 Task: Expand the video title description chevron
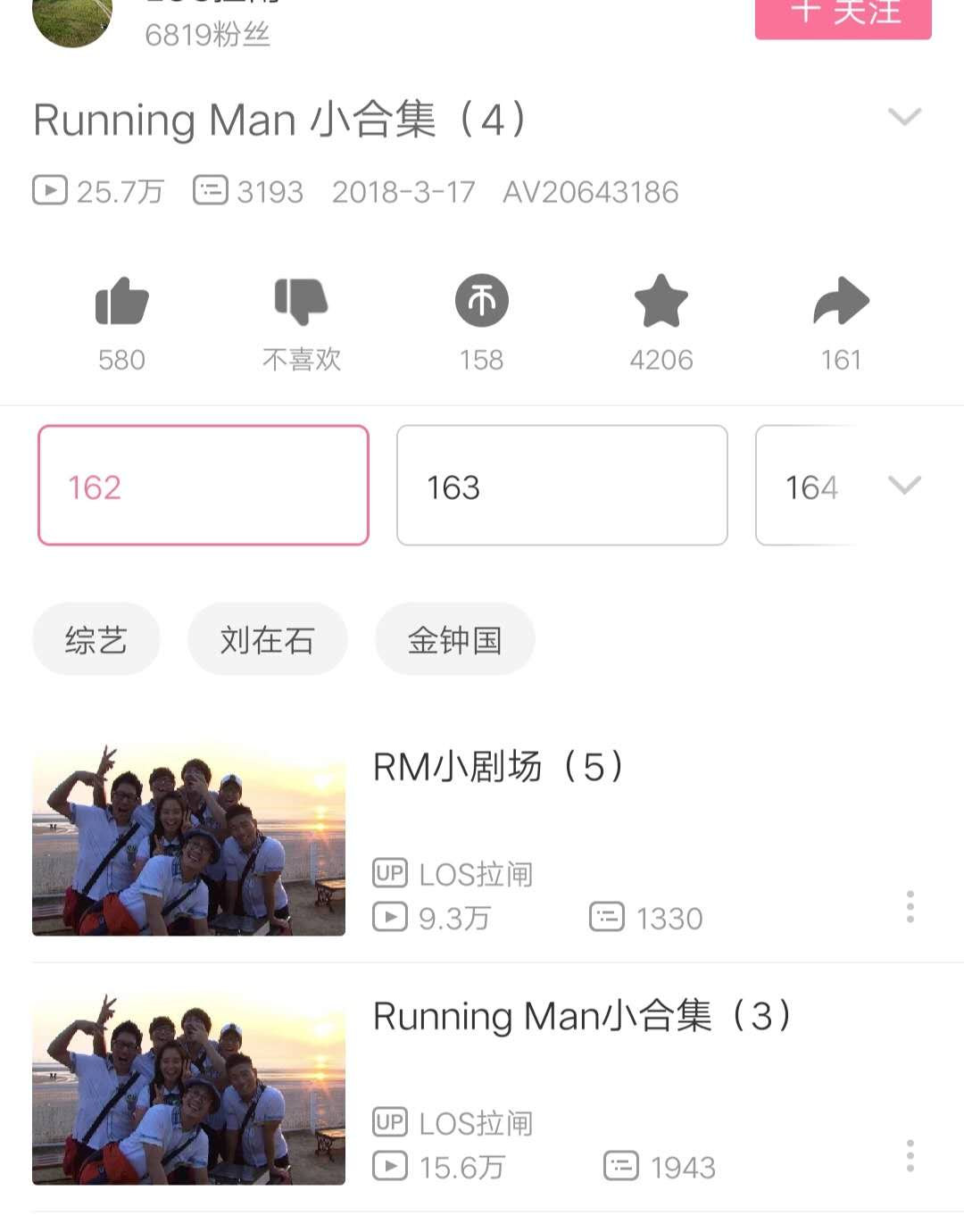pyautogui.click(x=904, y=118)
